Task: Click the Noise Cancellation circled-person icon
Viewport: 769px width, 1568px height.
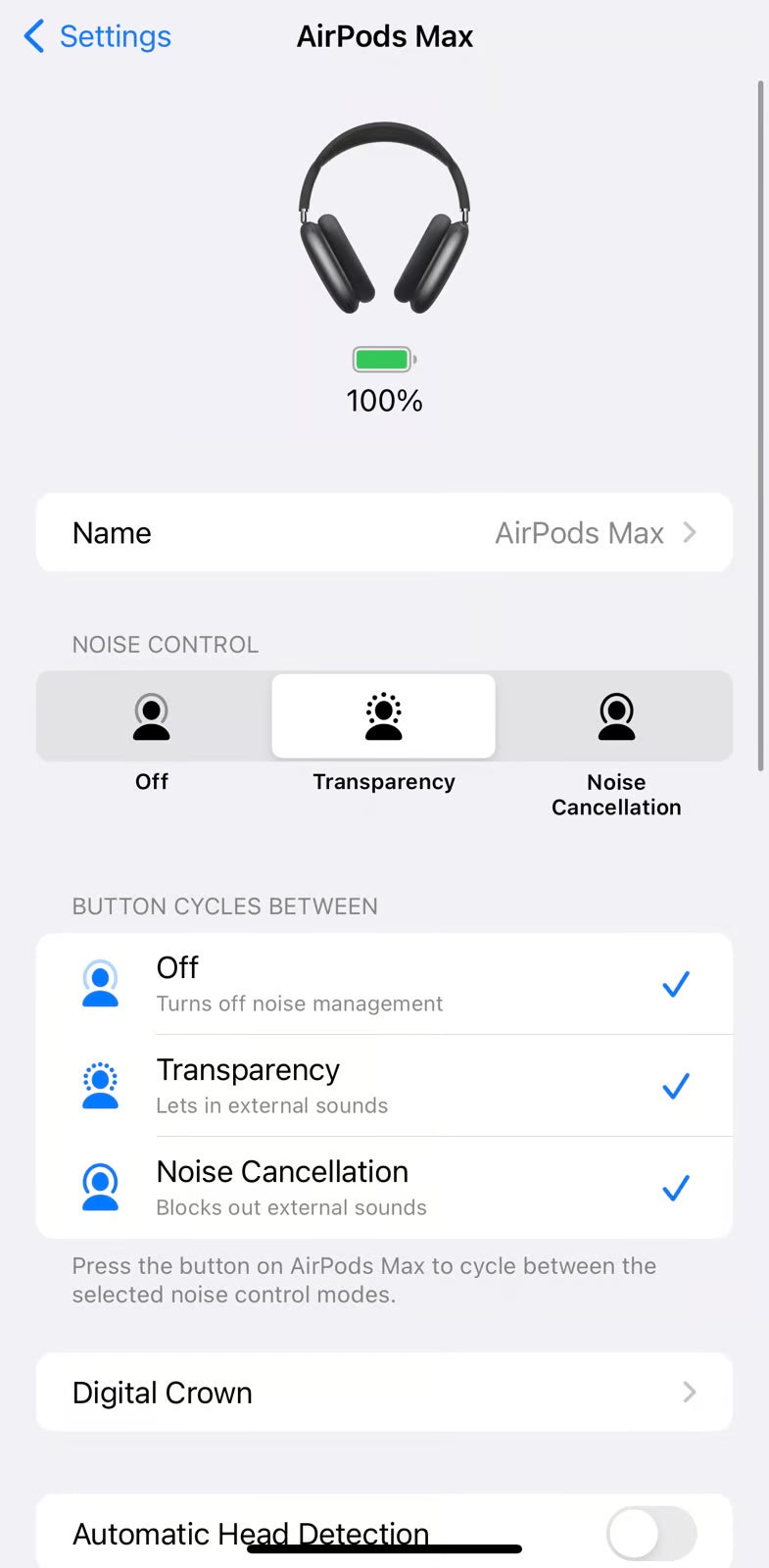Action: click(x=101, y=1187)
